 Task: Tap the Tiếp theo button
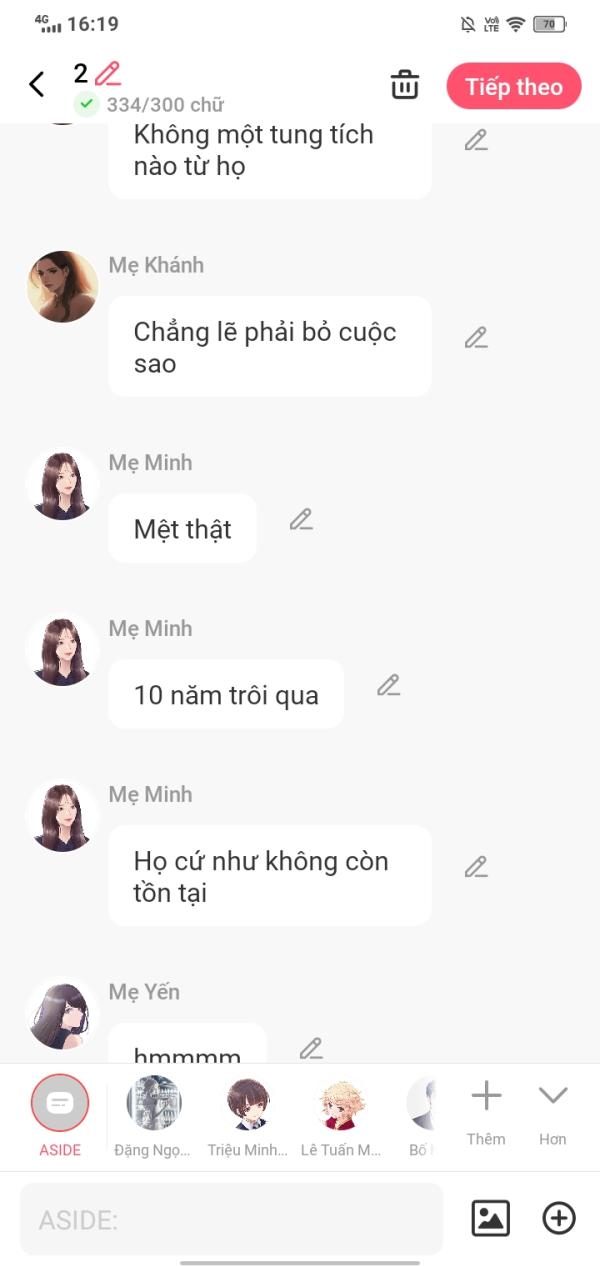click(x=513, y=86)
